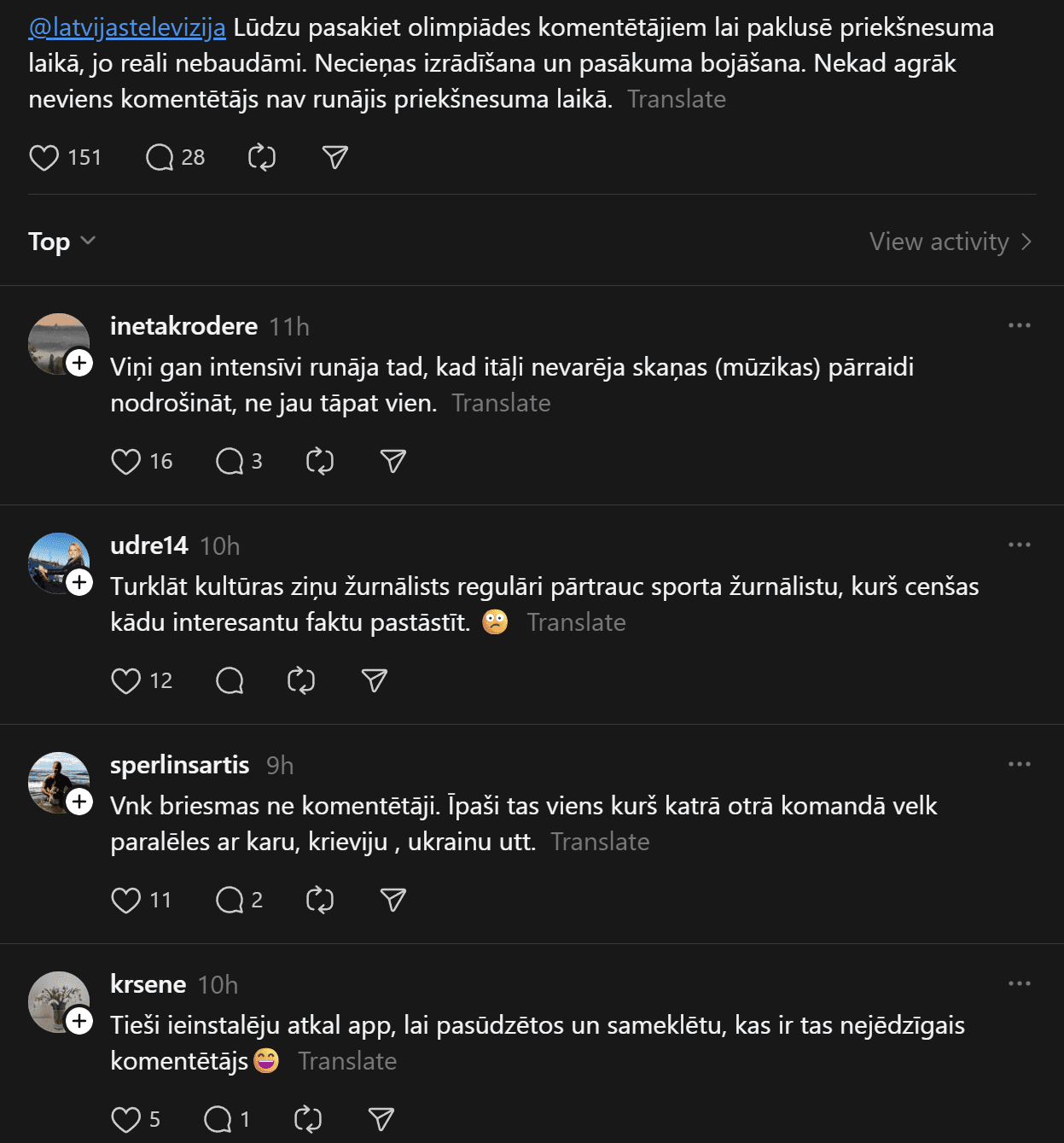Open more options on inetakrodere's reply
1064x1143 pixels.
[1019, 326]
